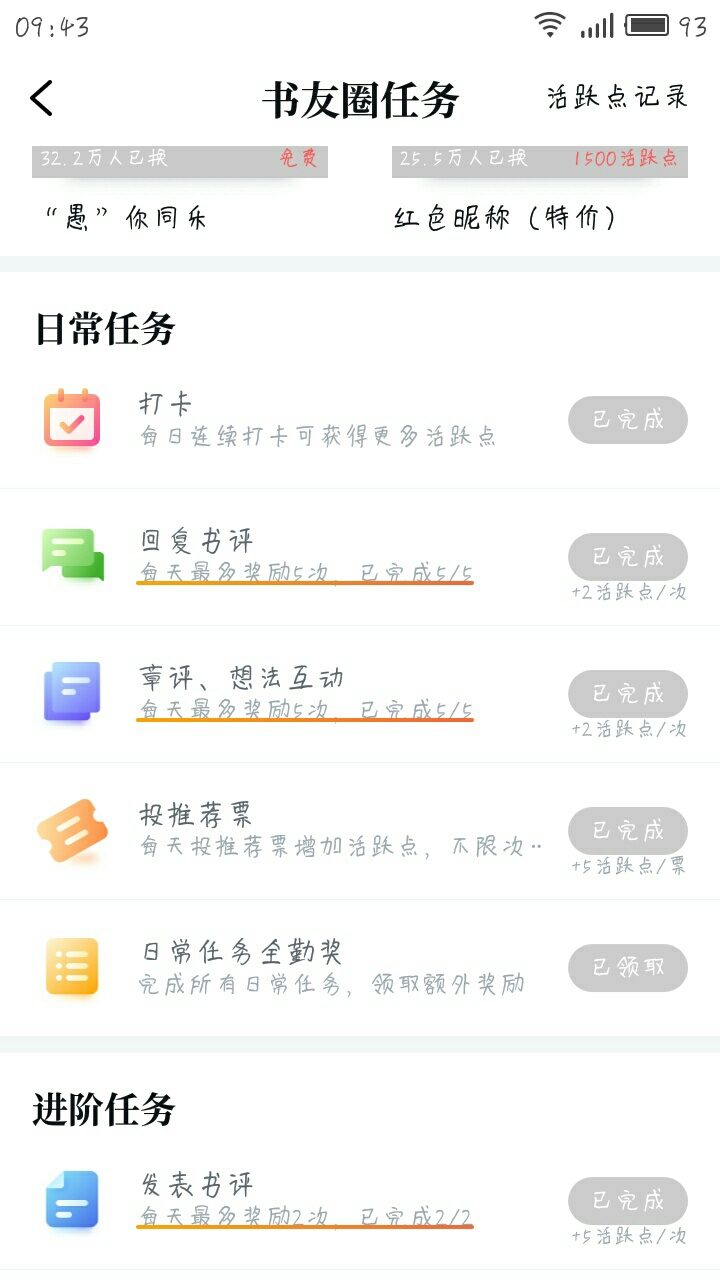Screen dimensions: 720x1280
Task: Open the 红色昵称（特价）reward card
Action: pyautogui.click(x=540, y=190)
